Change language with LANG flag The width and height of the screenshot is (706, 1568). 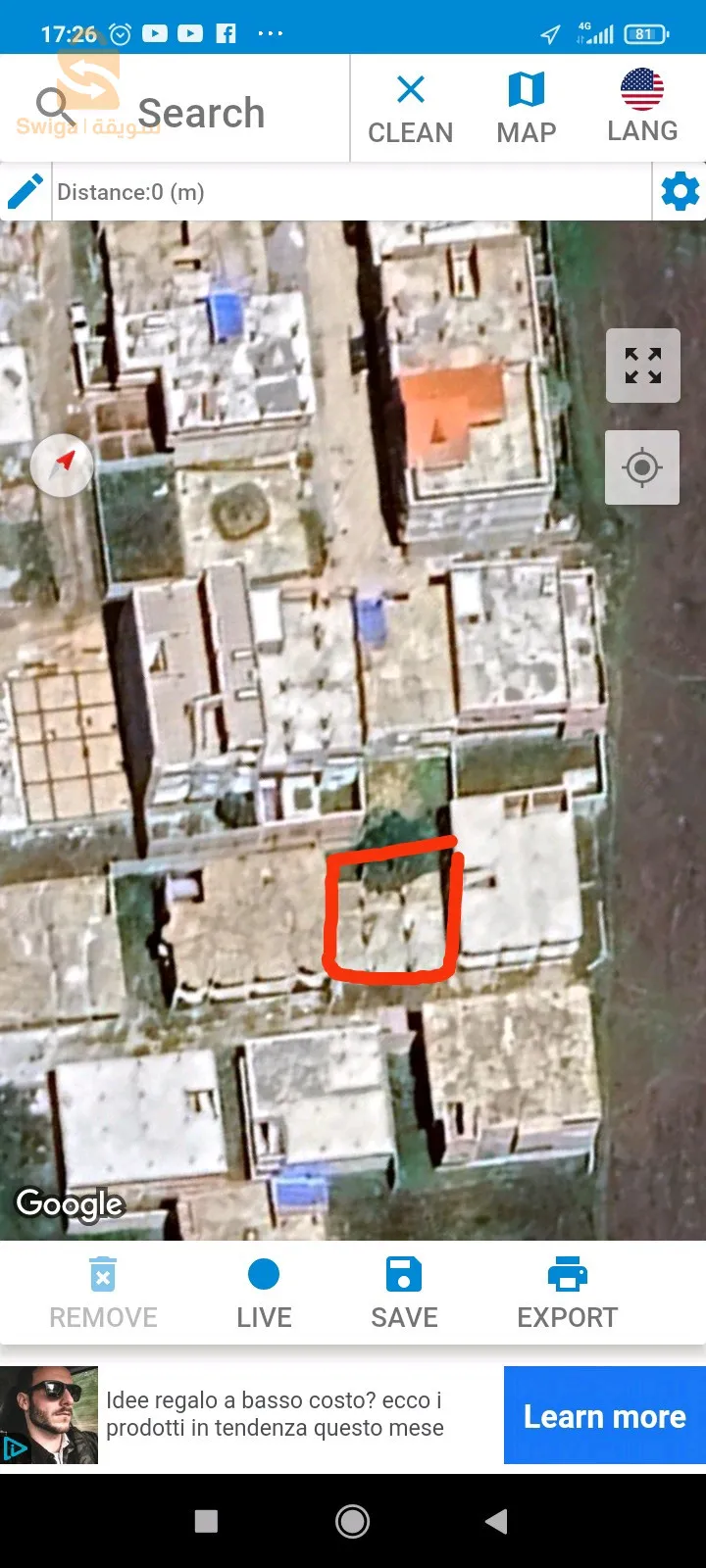[642, 107]
